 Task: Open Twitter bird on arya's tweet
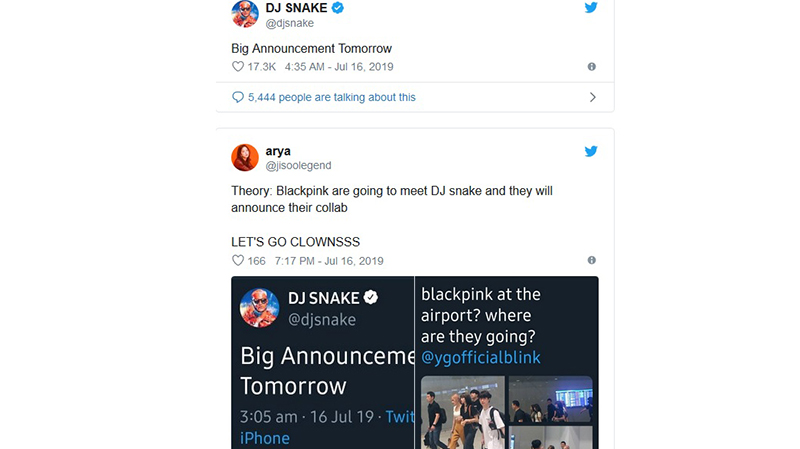(x=591, y=151)
